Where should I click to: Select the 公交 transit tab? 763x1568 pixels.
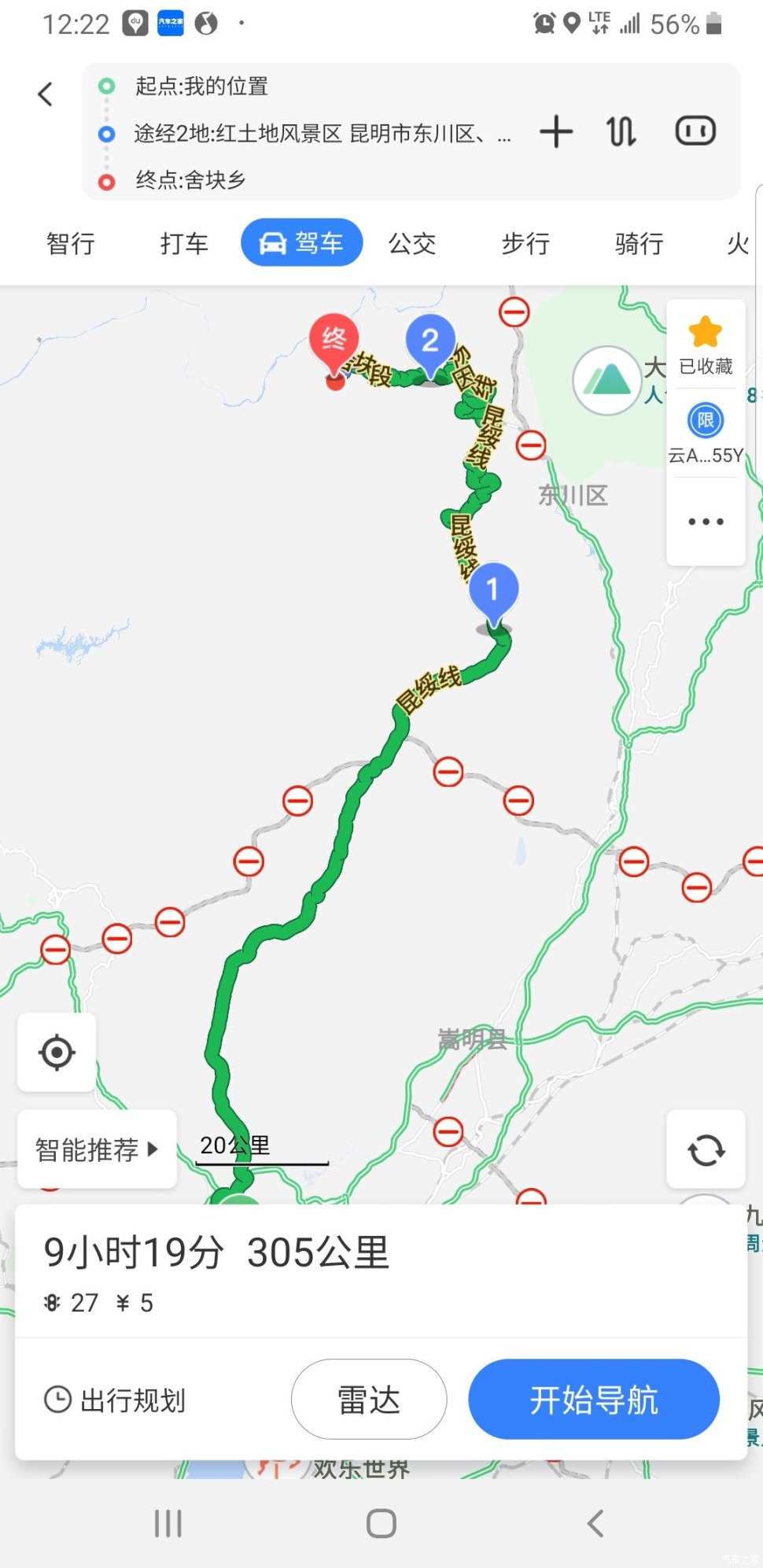[412, 243]
